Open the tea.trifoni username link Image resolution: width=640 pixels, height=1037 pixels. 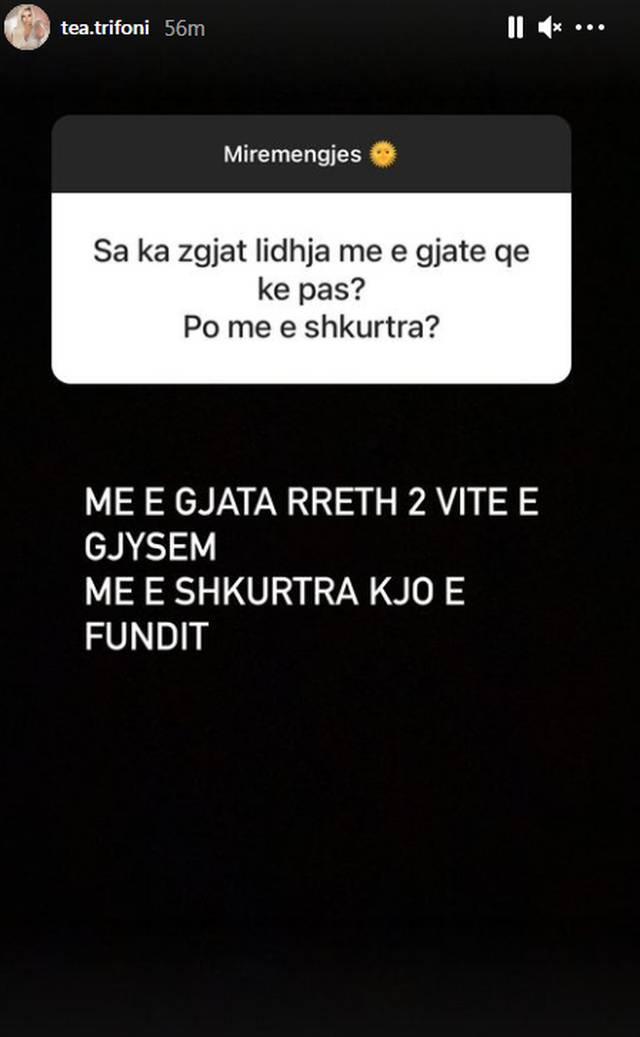point(105,28)
